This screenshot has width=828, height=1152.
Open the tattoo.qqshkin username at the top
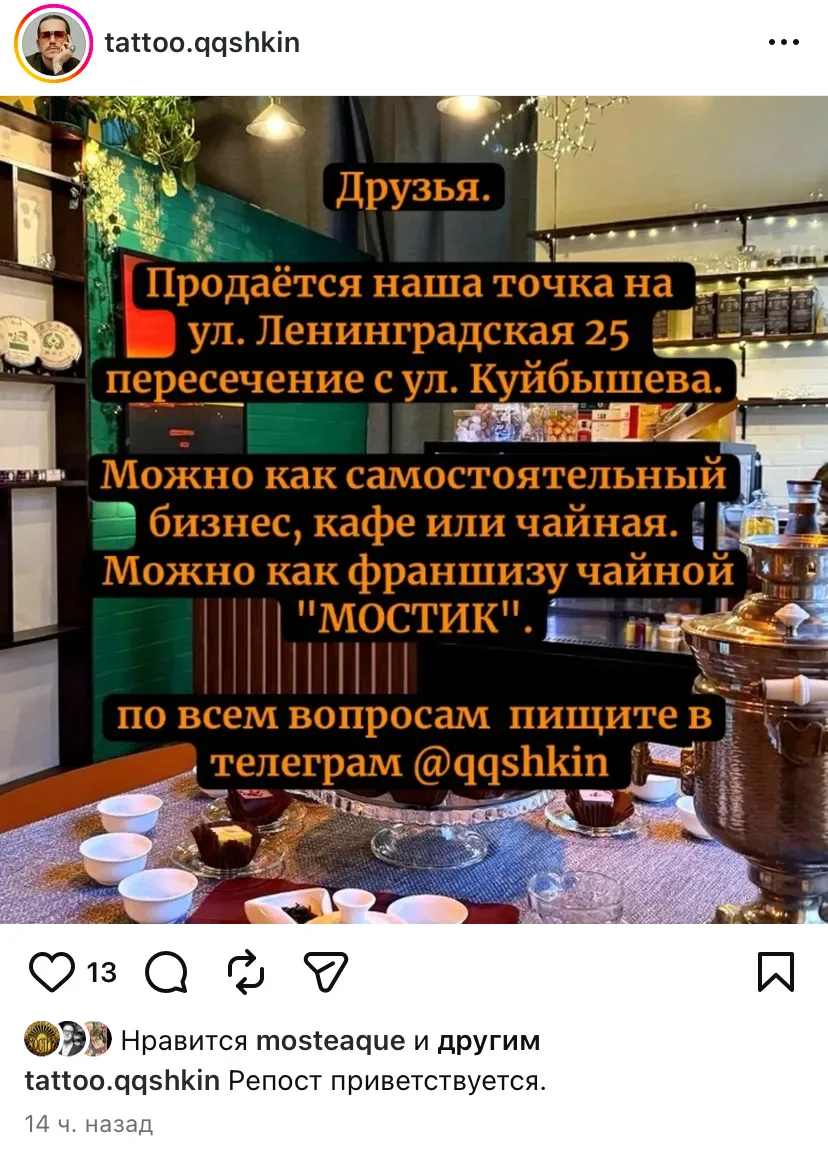click(202, 43)
